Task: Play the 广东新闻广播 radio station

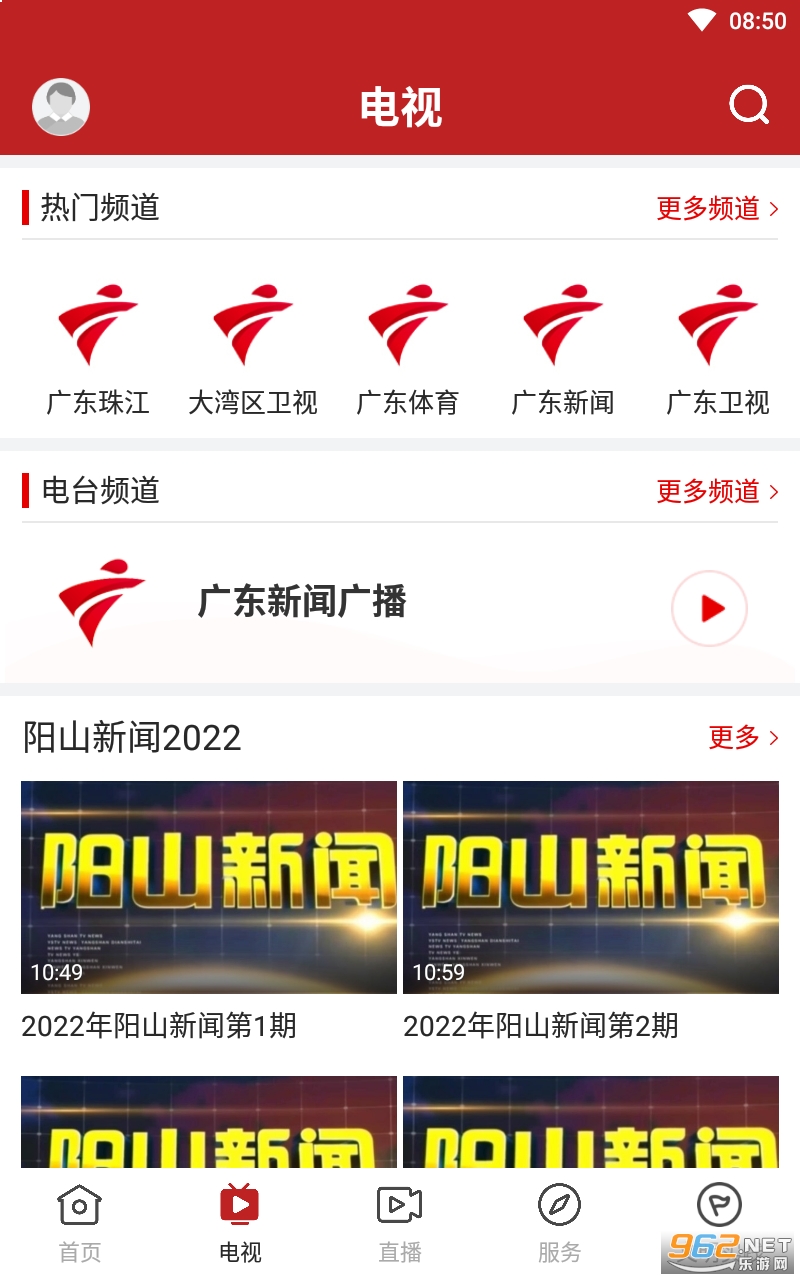Action: coord(709,608)
